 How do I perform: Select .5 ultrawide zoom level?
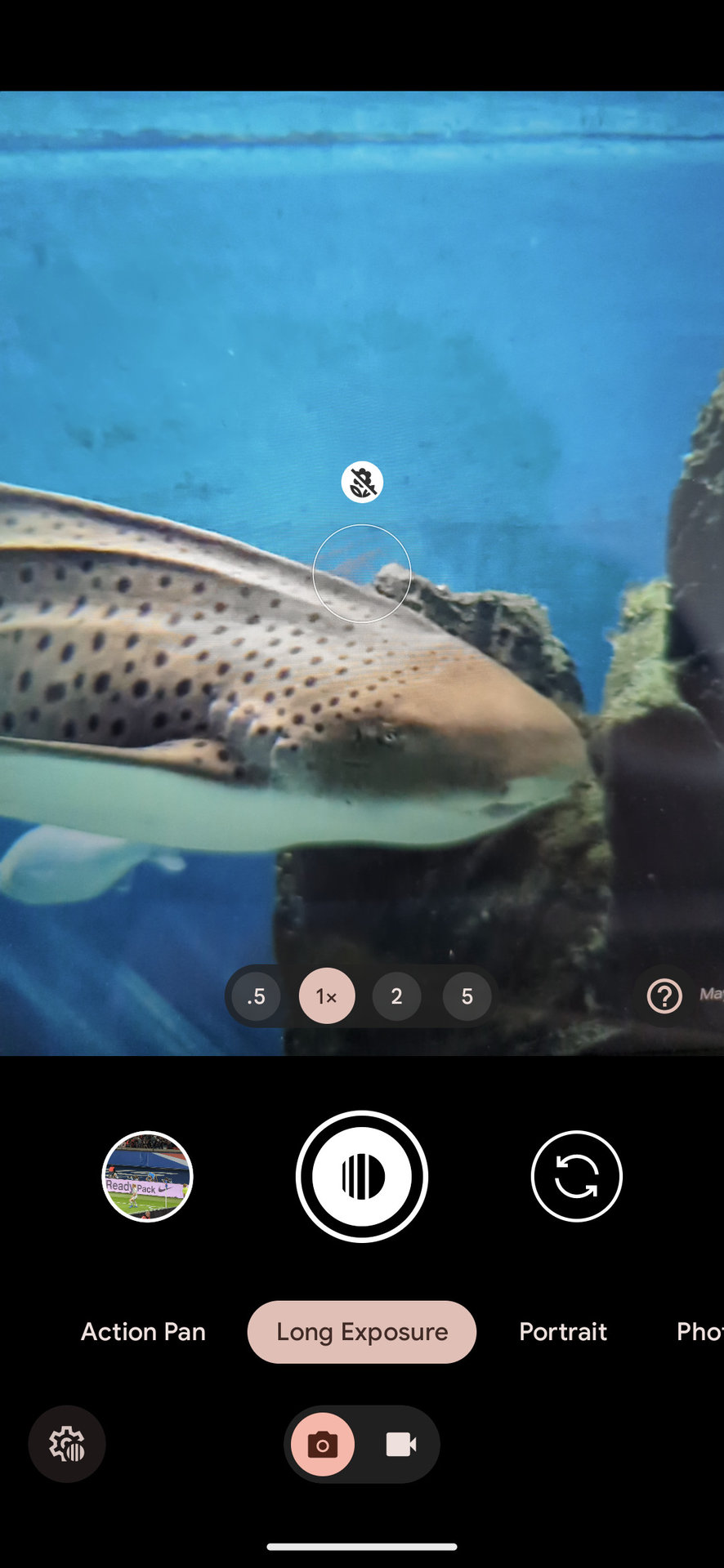coord(257,996)
